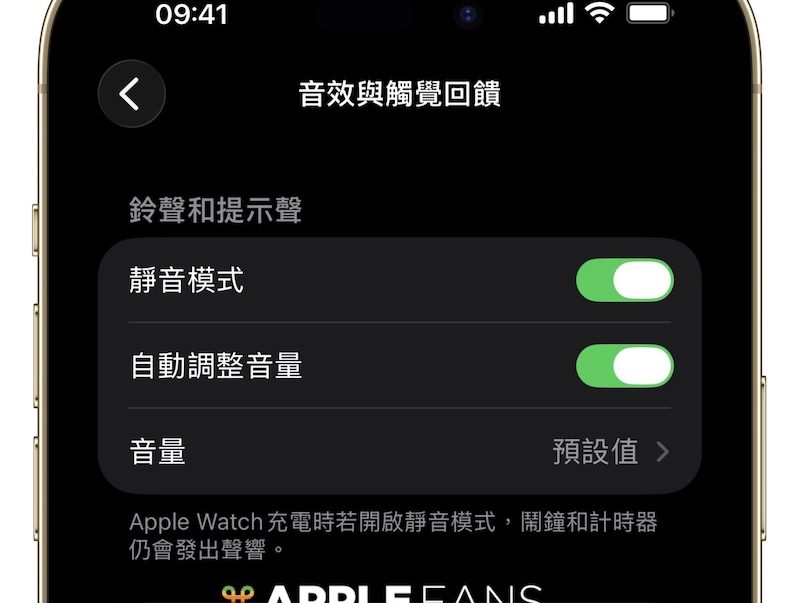Go back using the top-left arrow
The height and width of the screenshot is (603, 800).
(x=131, y=94)
